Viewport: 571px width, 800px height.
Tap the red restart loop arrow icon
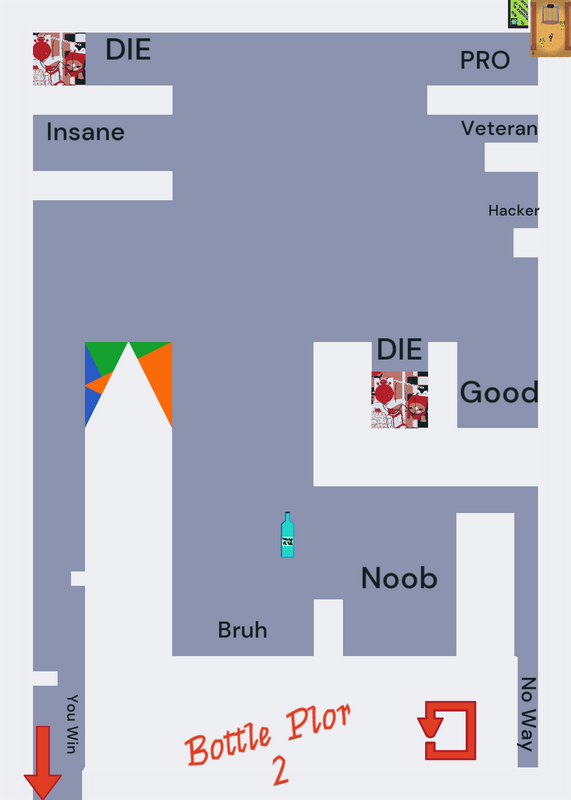tap(447, 730)
